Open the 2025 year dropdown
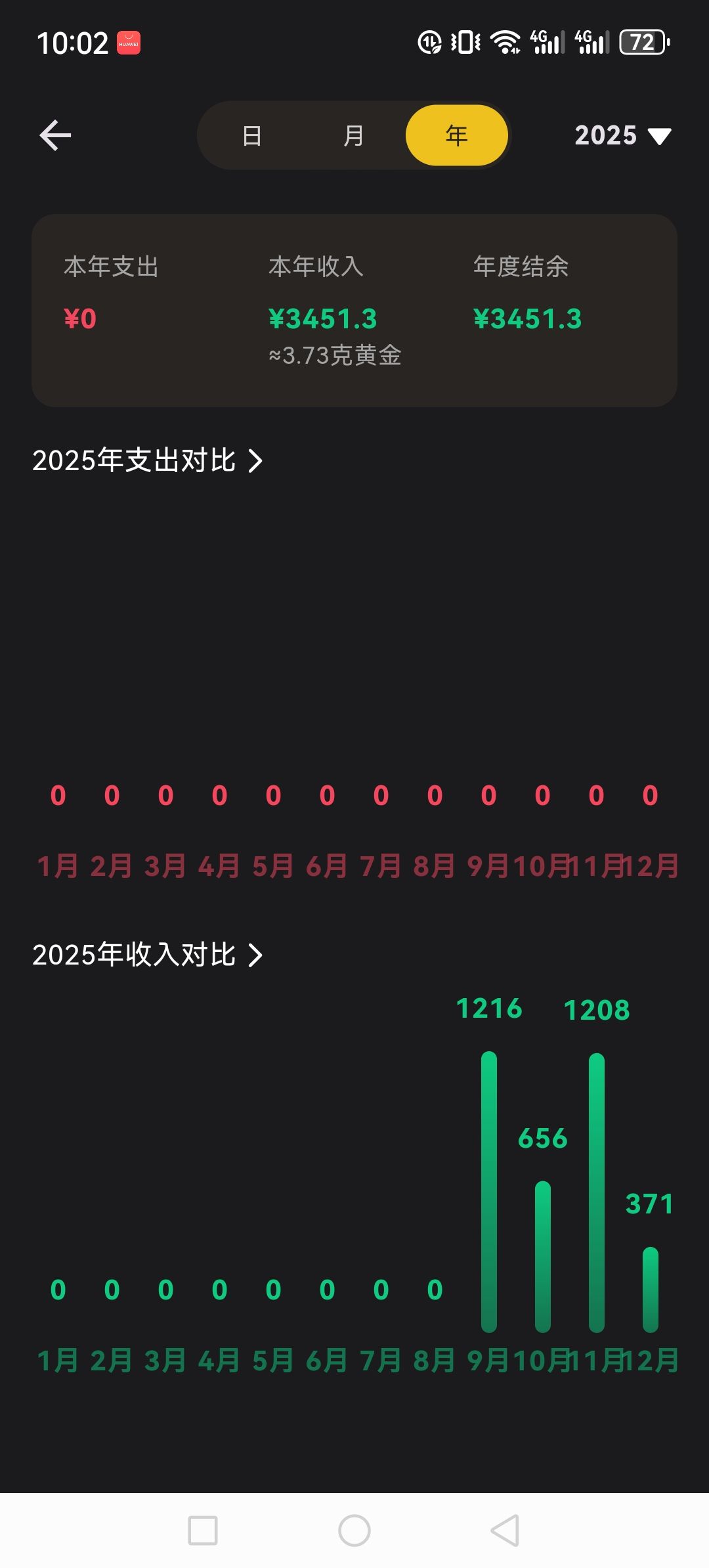Viewport: 709px width, 1568px height. pyautogui.click(x=622, y=136)
